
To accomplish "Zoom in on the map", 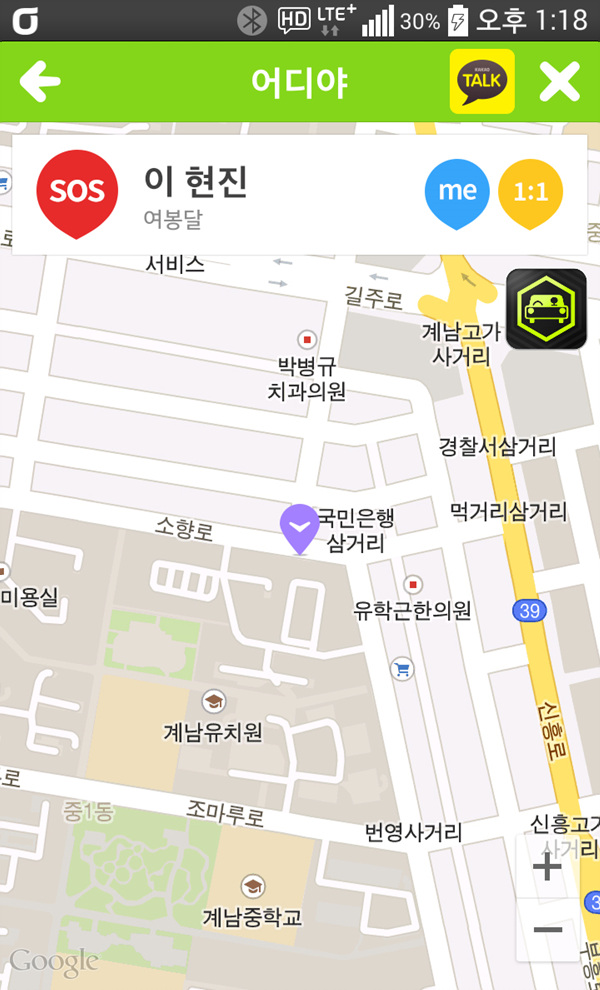I will tap(548, 866).
